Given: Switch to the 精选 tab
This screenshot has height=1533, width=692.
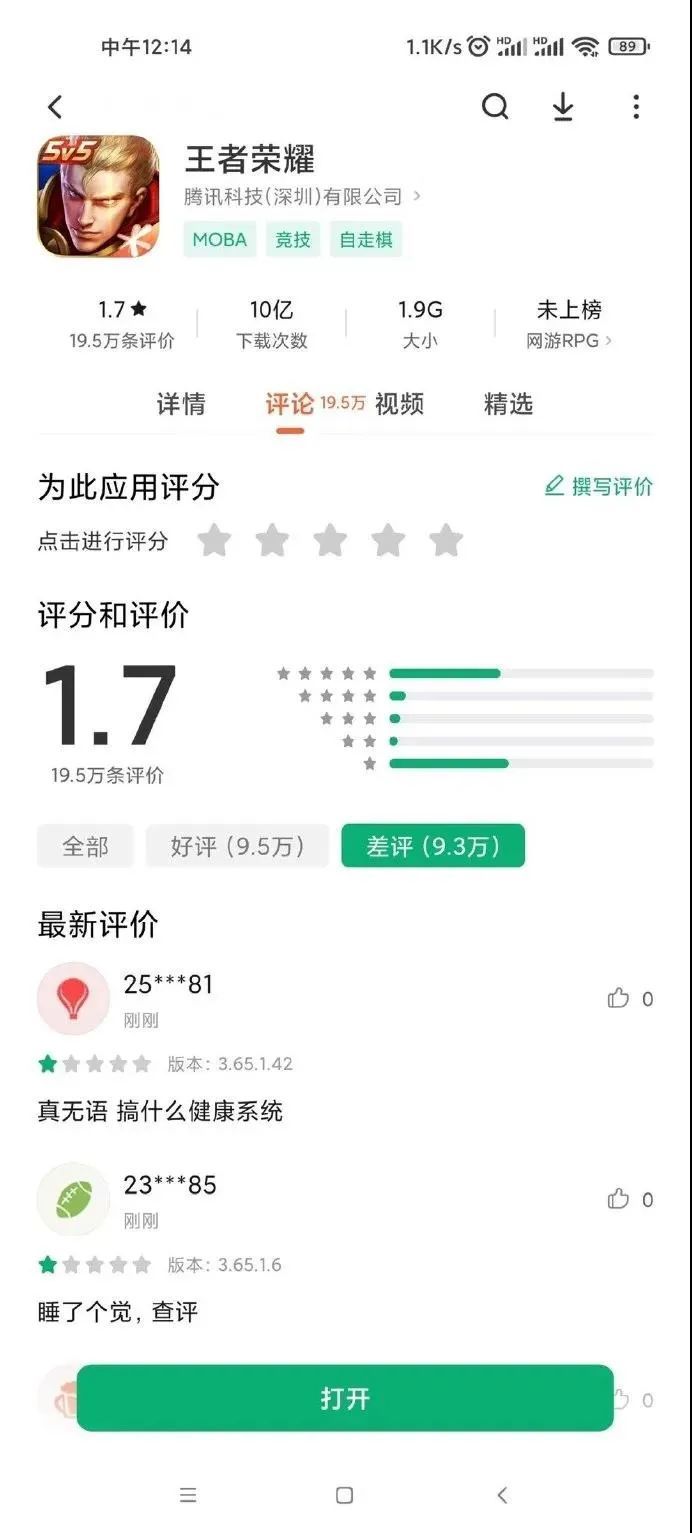Looking at the screenshot, I should pyautogui.click(x=508, y=404).
